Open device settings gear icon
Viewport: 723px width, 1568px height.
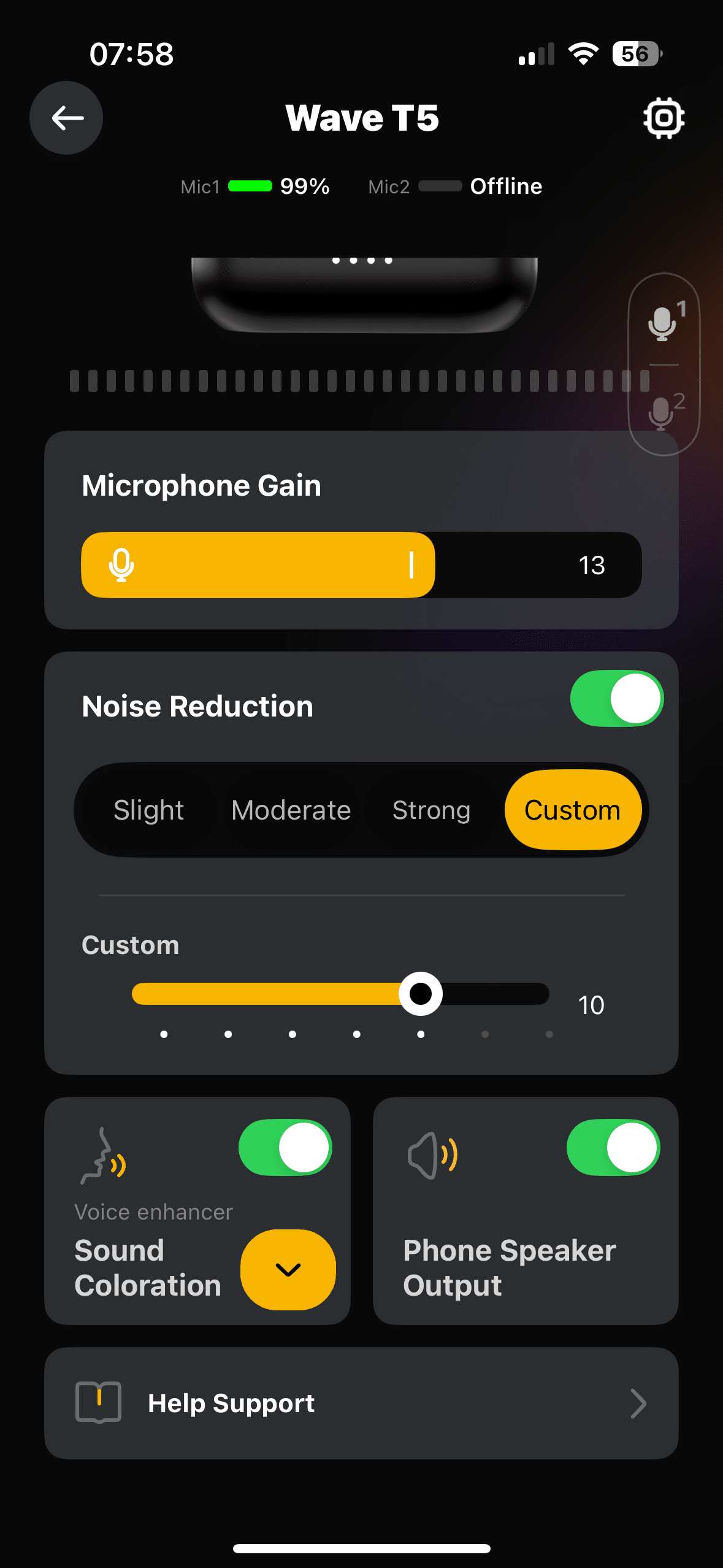coord(664,118)
